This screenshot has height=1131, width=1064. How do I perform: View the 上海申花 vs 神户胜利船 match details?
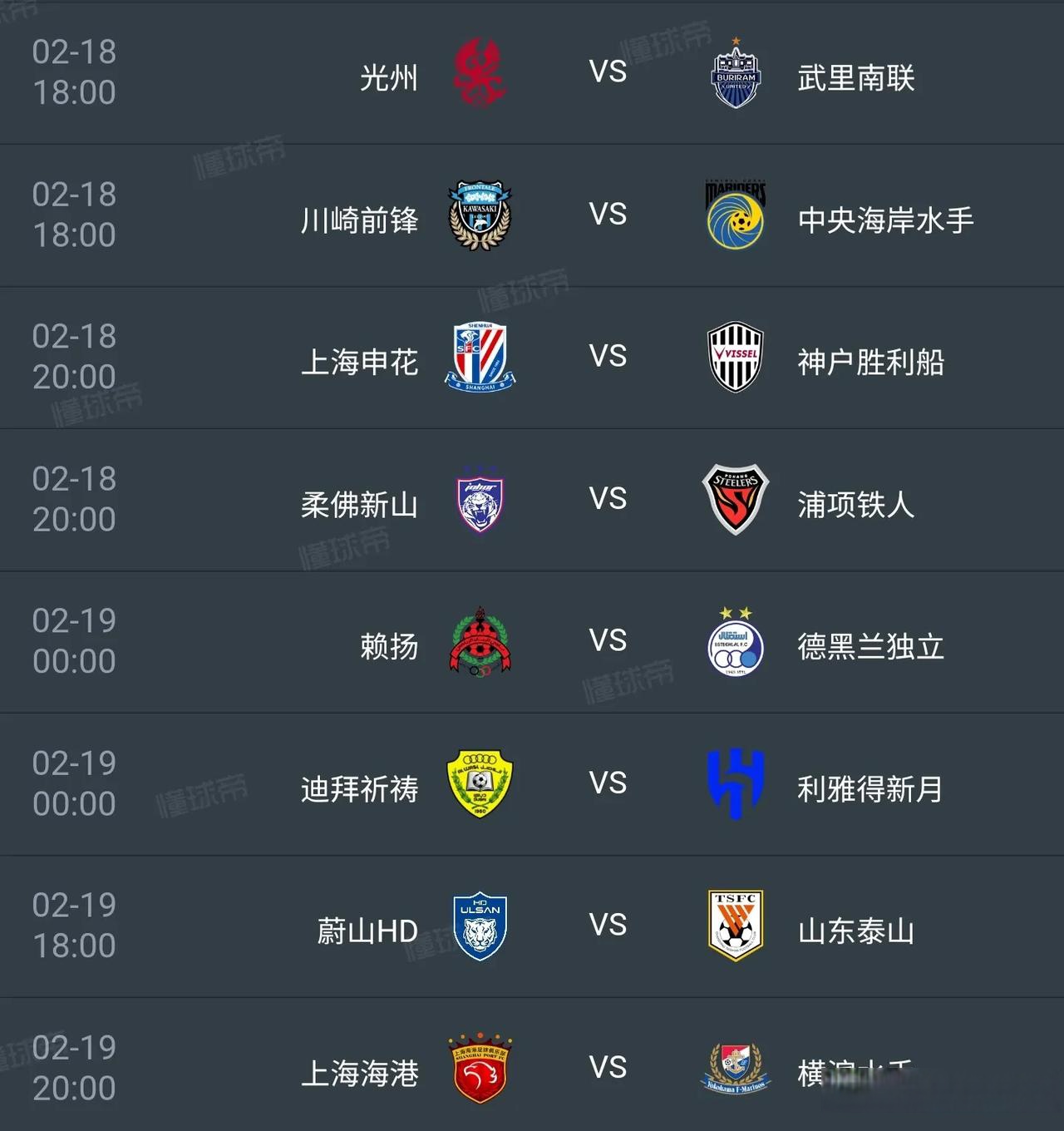pyautogui.click(x=608, y=358)
